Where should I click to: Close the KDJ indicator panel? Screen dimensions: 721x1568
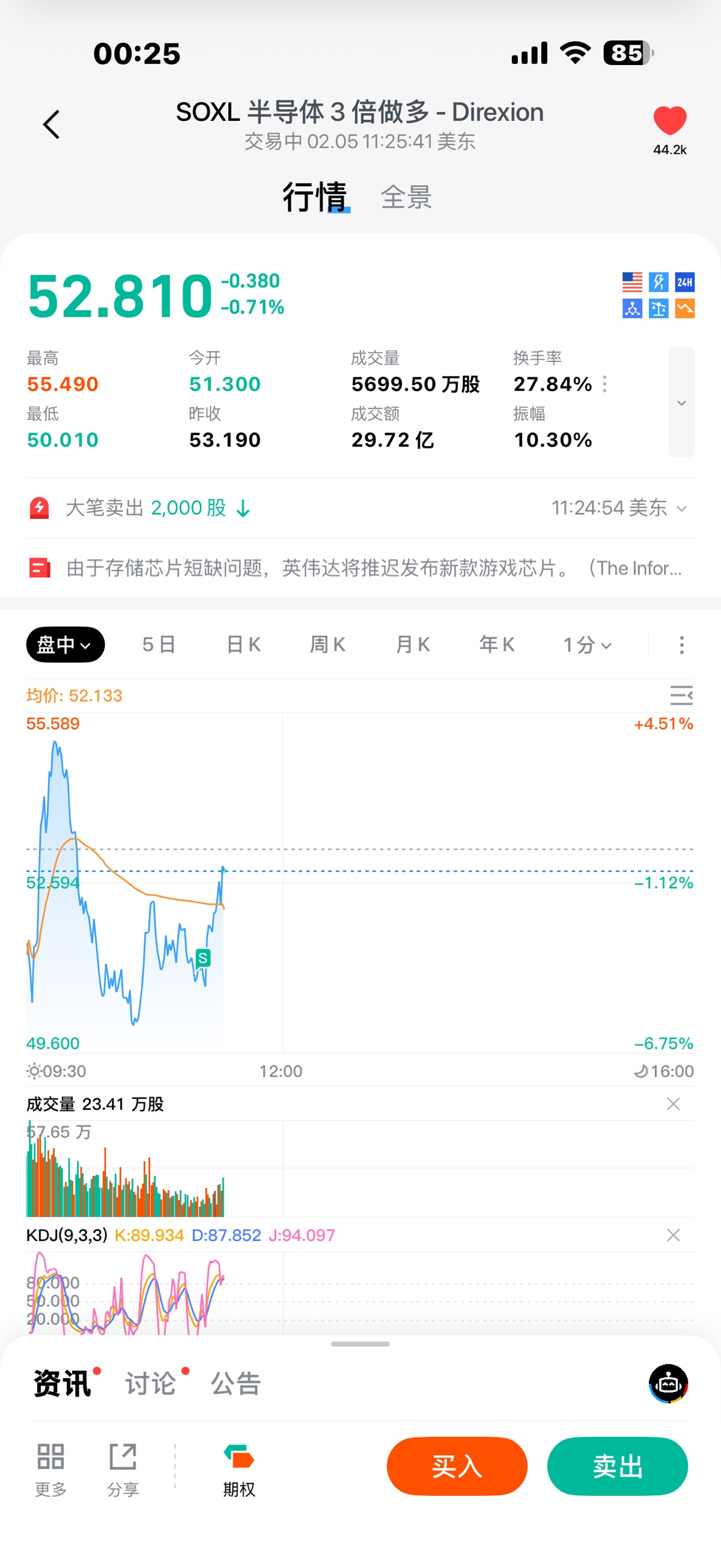click(x=673, y=1235)
